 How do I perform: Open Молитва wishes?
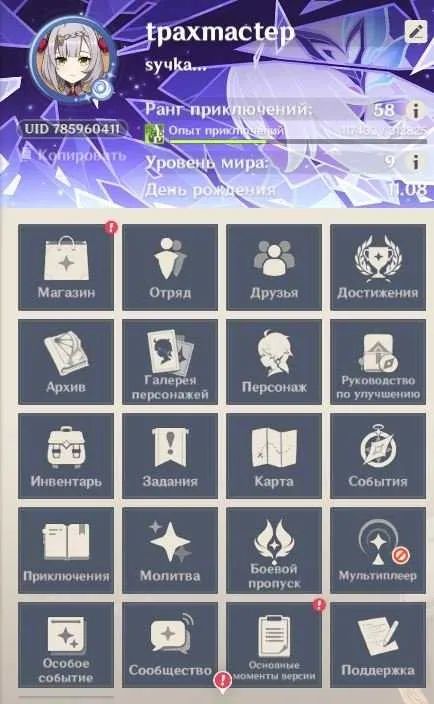click(x=170, y=550)
